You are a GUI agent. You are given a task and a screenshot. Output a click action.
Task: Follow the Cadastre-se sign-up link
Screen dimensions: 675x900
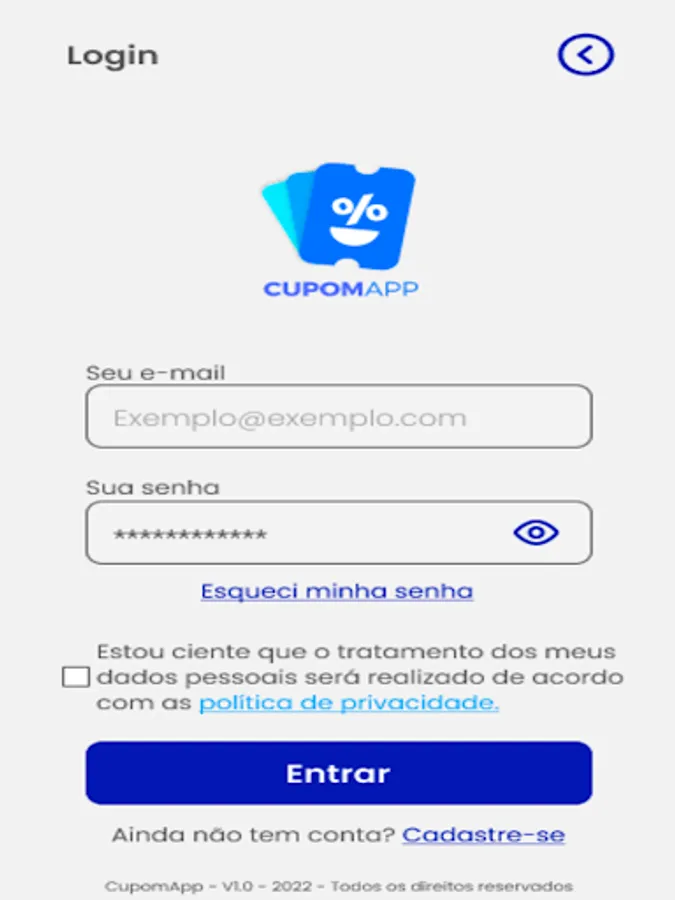pyautogui.click(x=483, y=834)
